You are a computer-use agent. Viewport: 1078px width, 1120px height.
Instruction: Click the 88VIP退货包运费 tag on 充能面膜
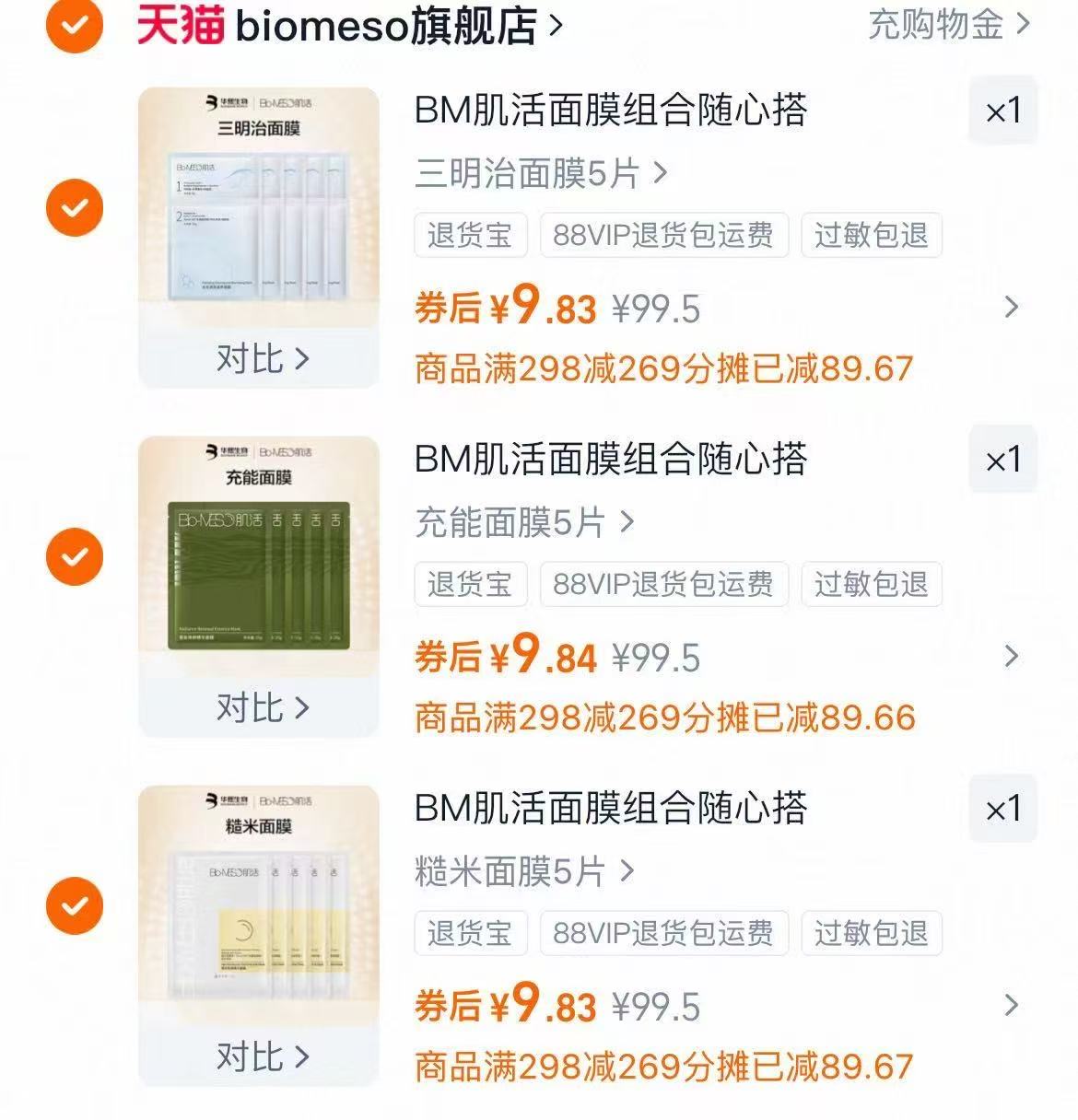coord(663,584)
